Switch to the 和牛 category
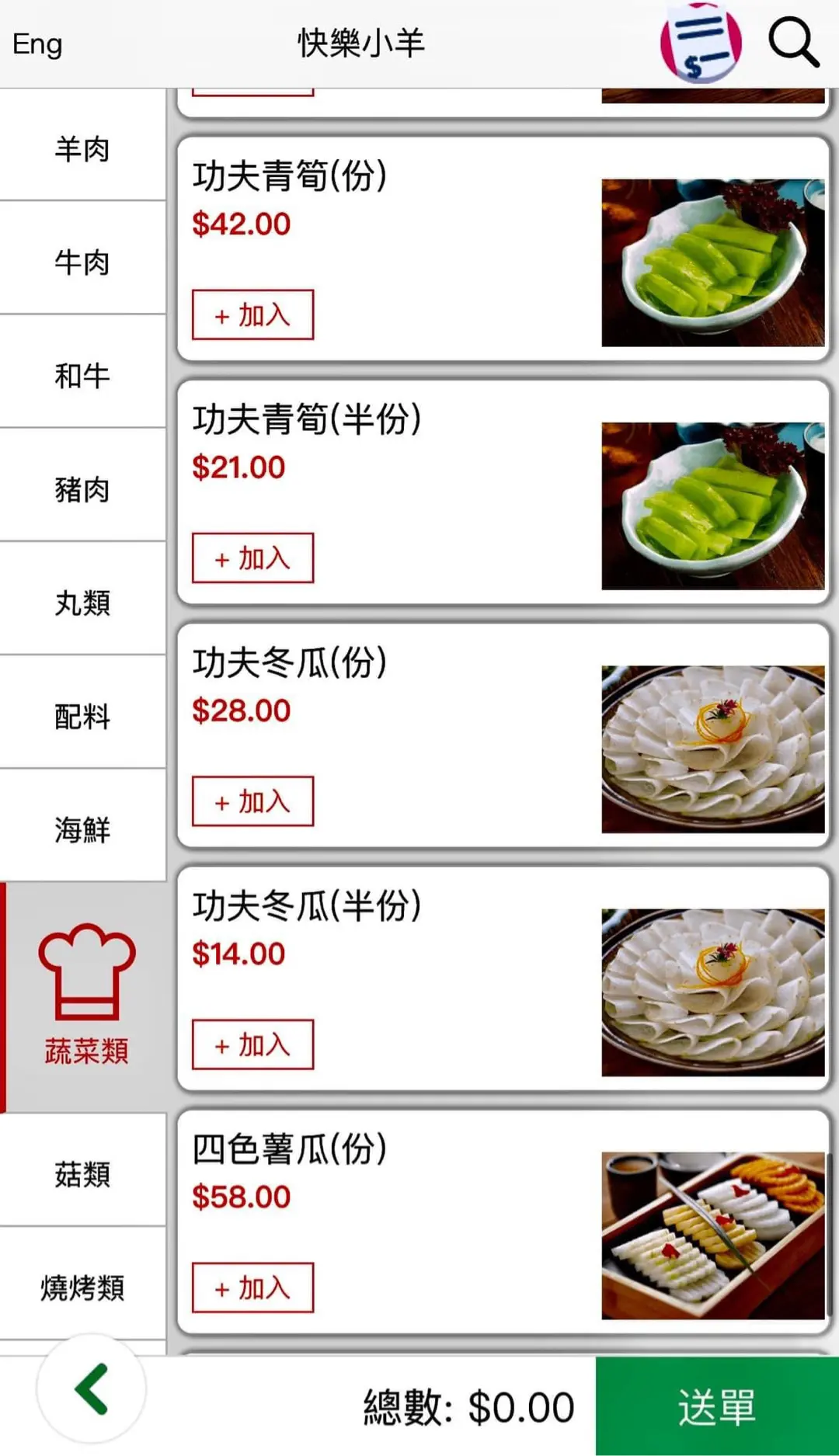 (82, 375)
